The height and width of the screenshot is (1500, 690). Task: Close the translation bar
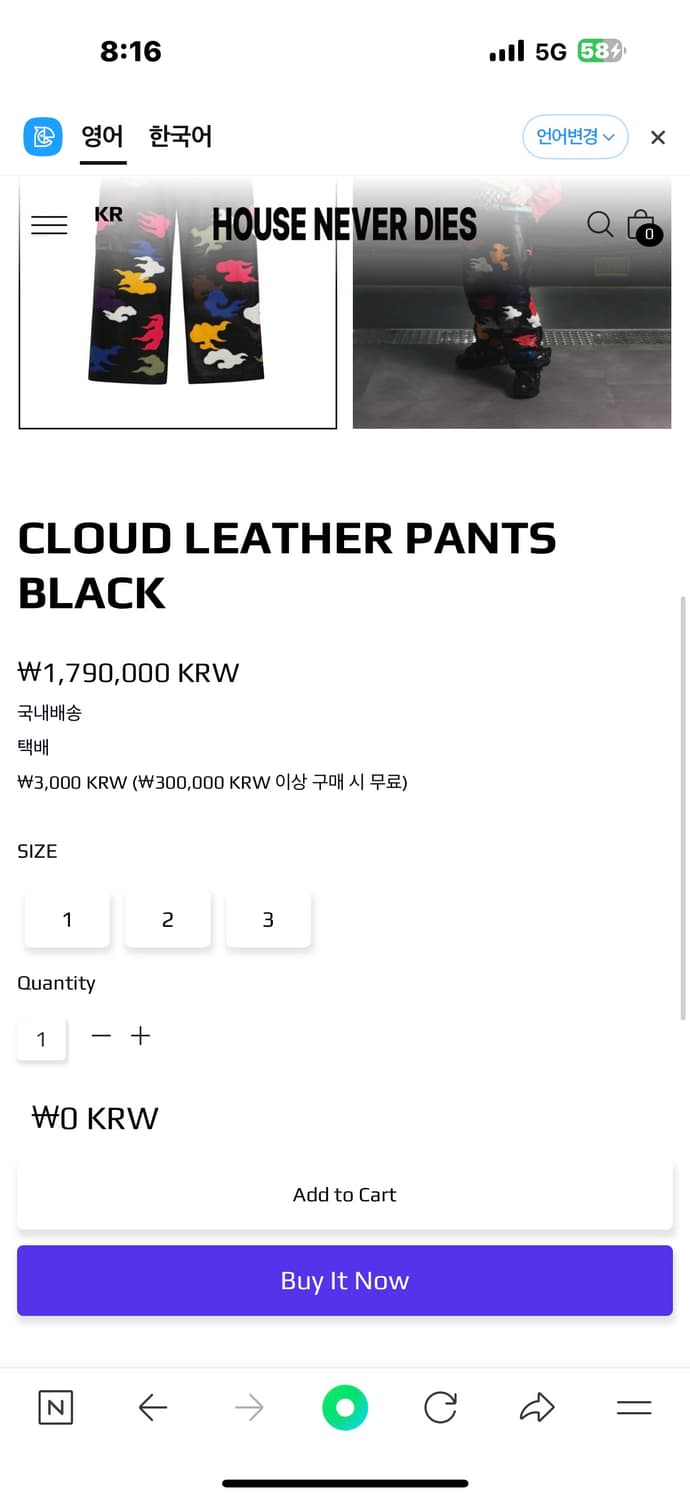pos(657,138)
